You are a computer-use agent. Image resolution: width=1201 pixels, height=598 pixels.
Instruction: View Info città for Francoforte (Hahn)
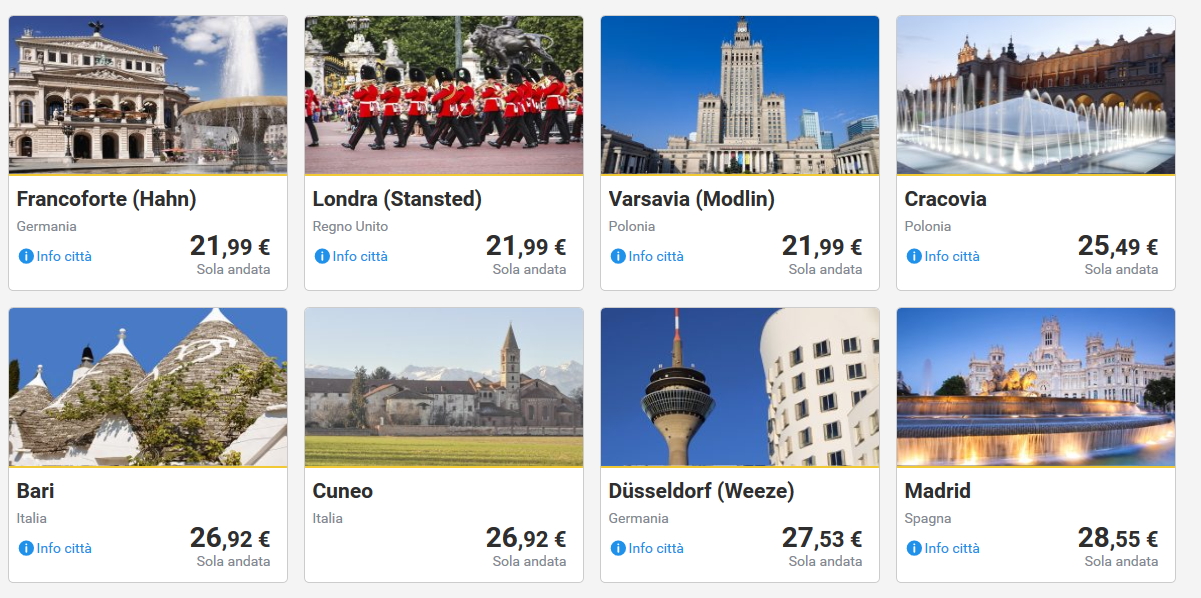click(56, 256)
